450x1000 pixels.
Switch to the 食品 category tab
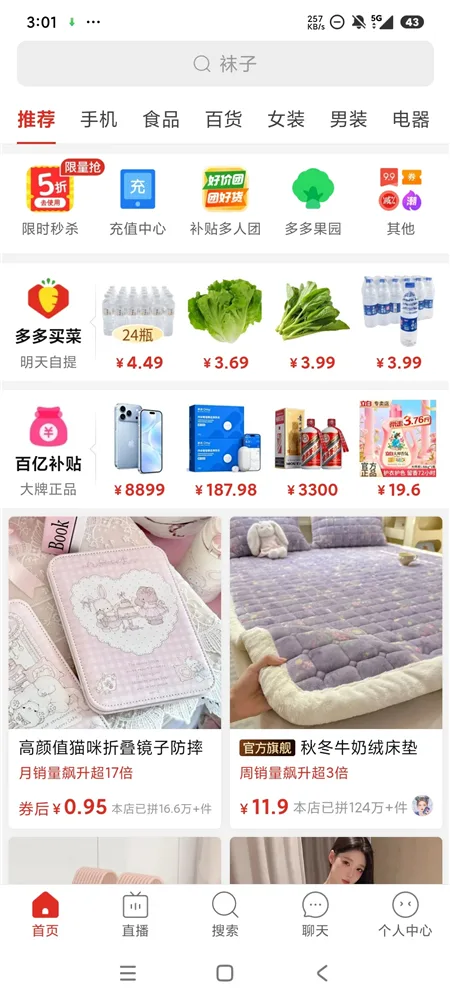(x=161, y=119)
